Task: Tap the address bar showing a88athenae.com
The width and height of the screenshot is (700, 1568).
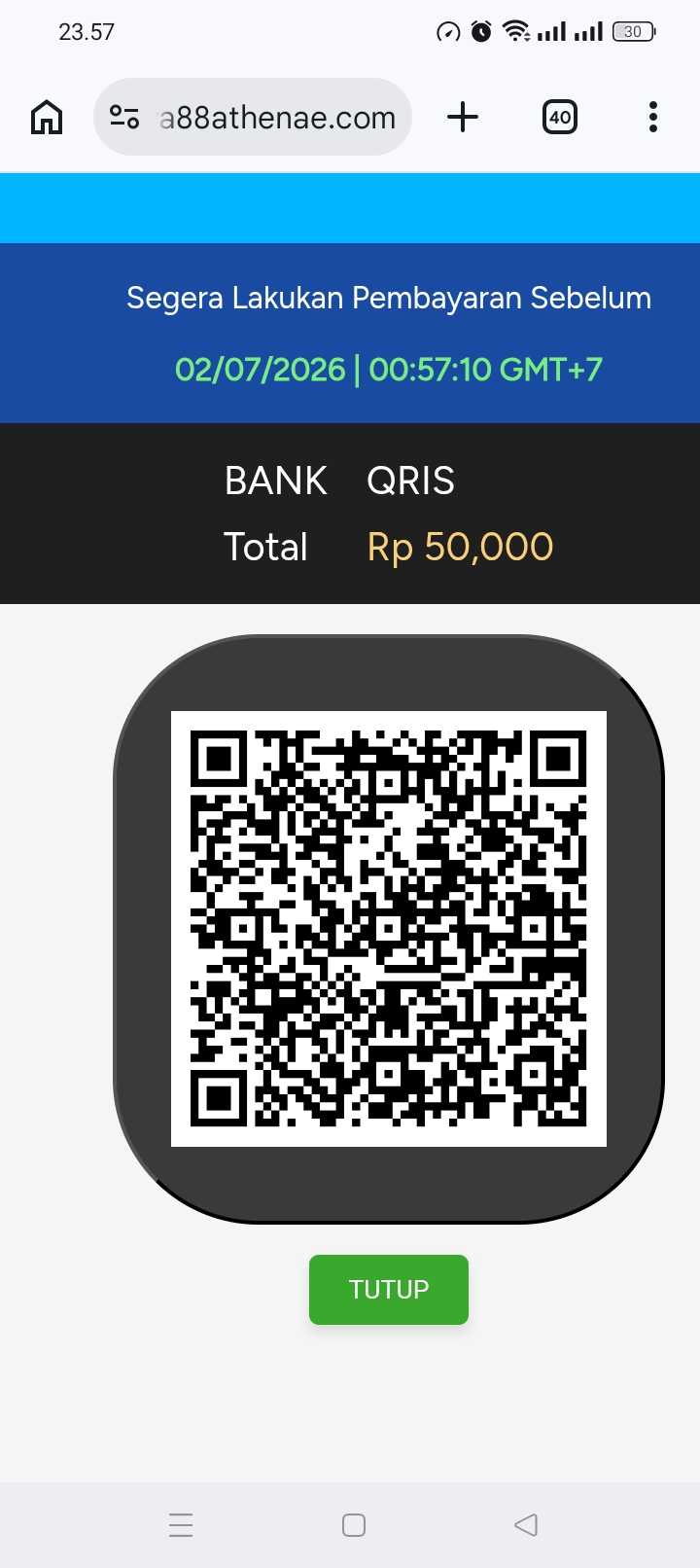Action: 253,117
